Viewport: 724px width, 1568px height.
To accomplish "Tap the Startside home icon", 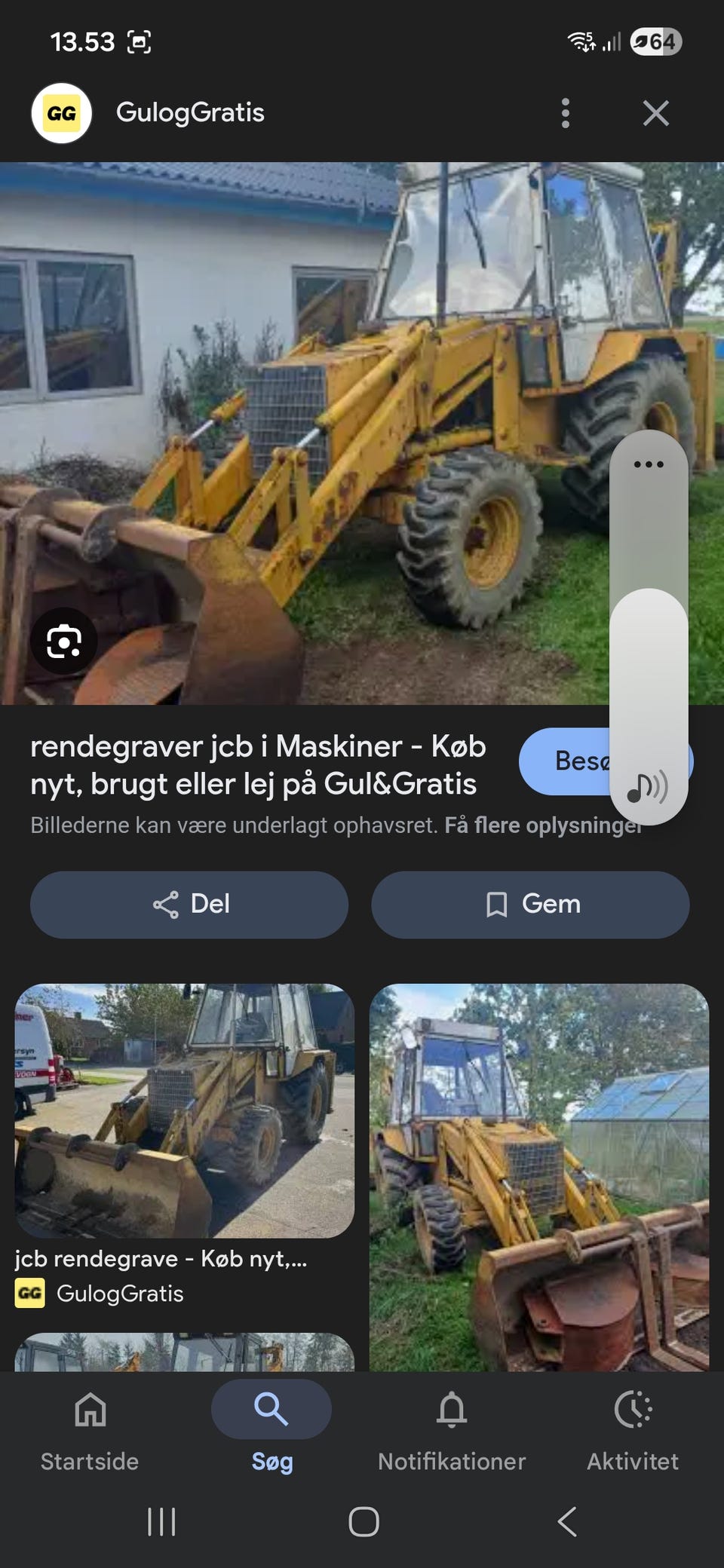I will 90,1408.
